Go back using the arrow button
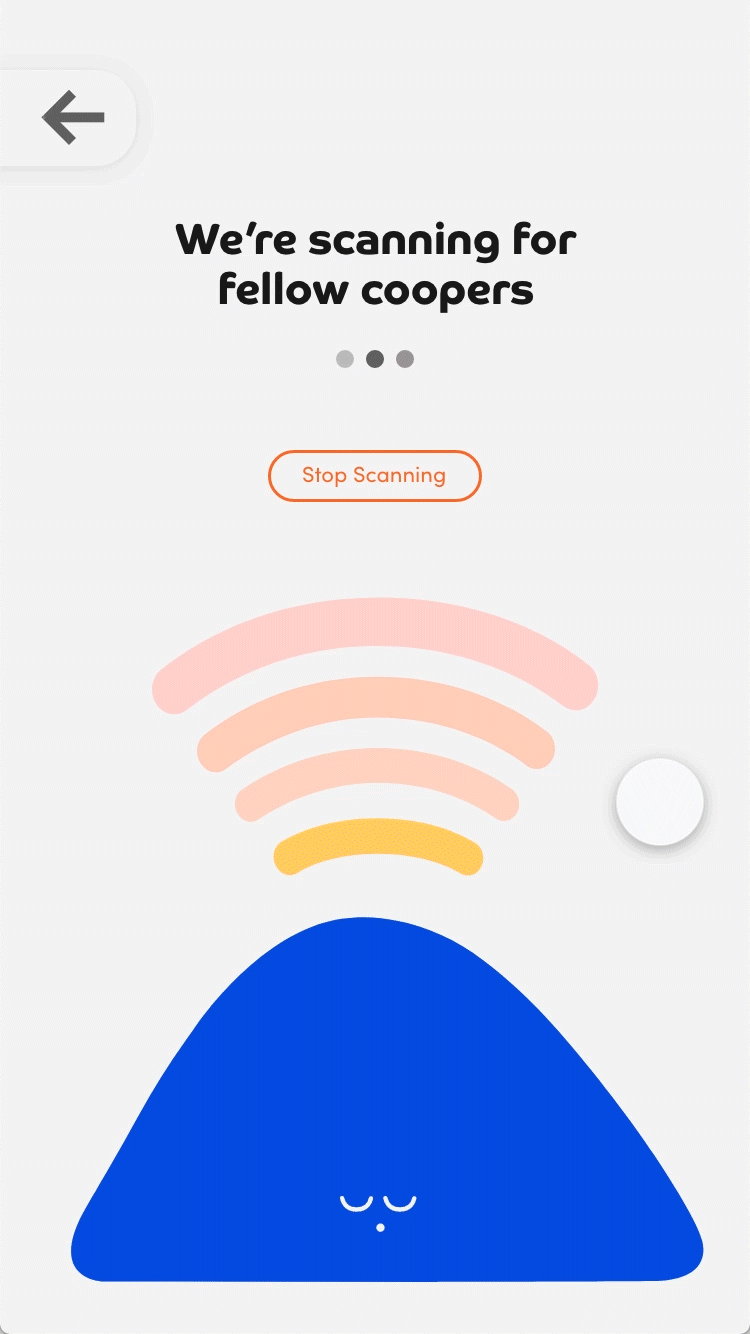750x1334 pixels. coord(72,118)
